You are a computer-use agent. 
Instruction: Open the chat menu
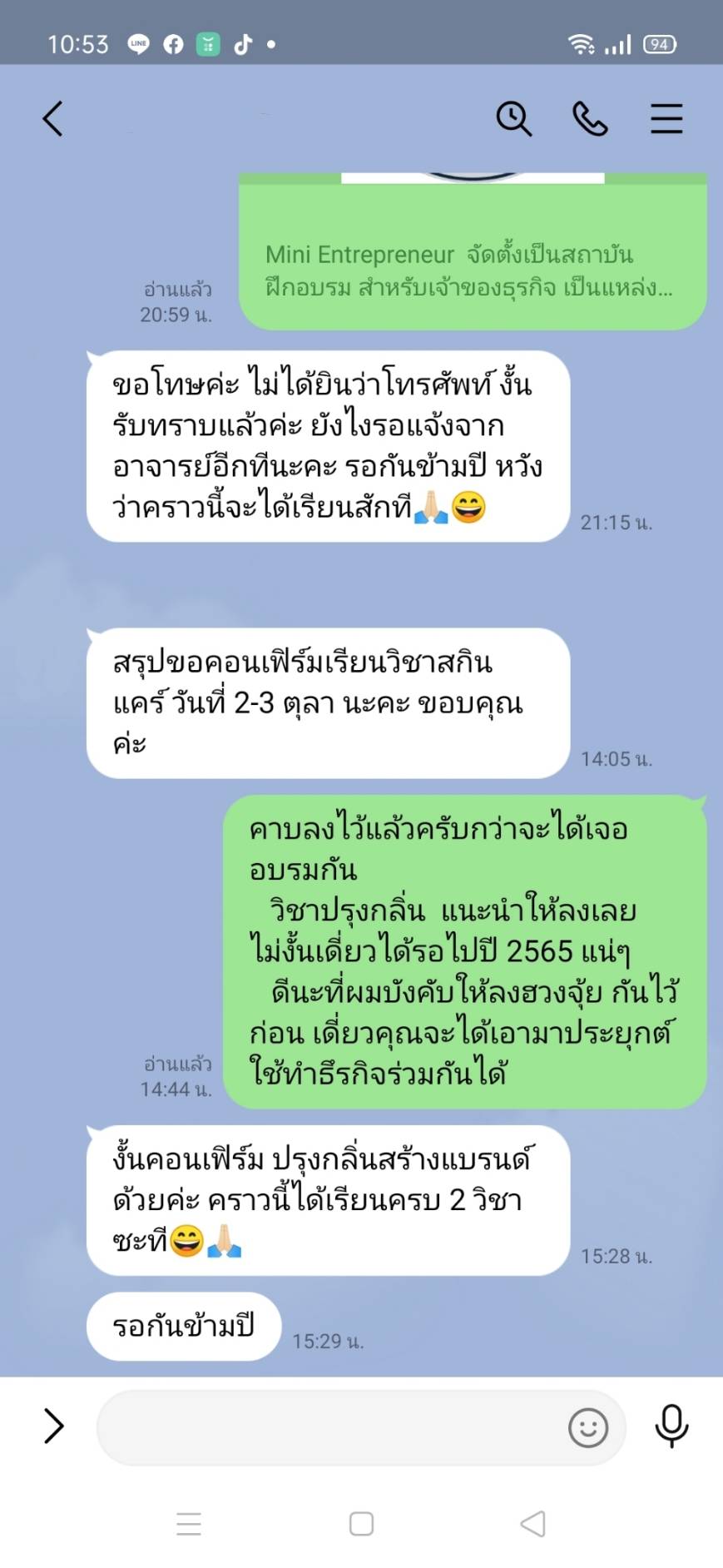[x=666, y=119]
